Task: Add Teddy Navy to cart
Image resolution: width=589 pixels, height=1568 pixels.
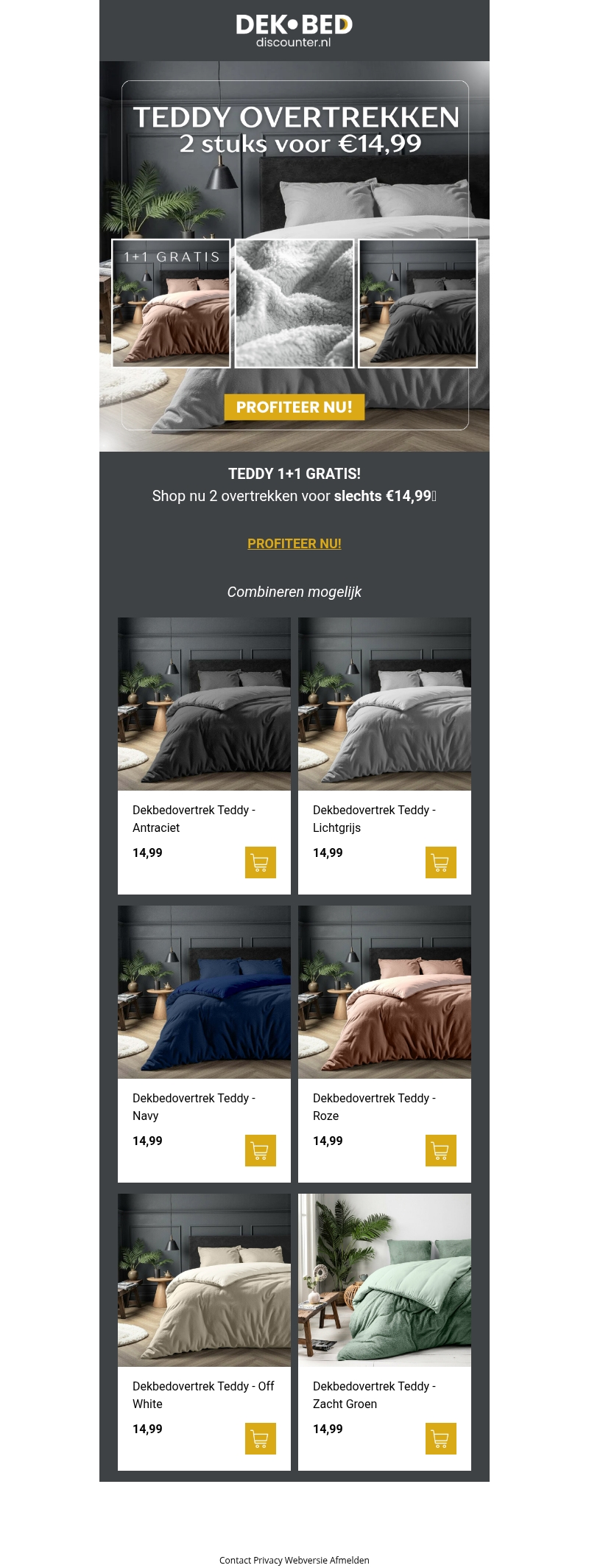Action: coord(260,1150)
